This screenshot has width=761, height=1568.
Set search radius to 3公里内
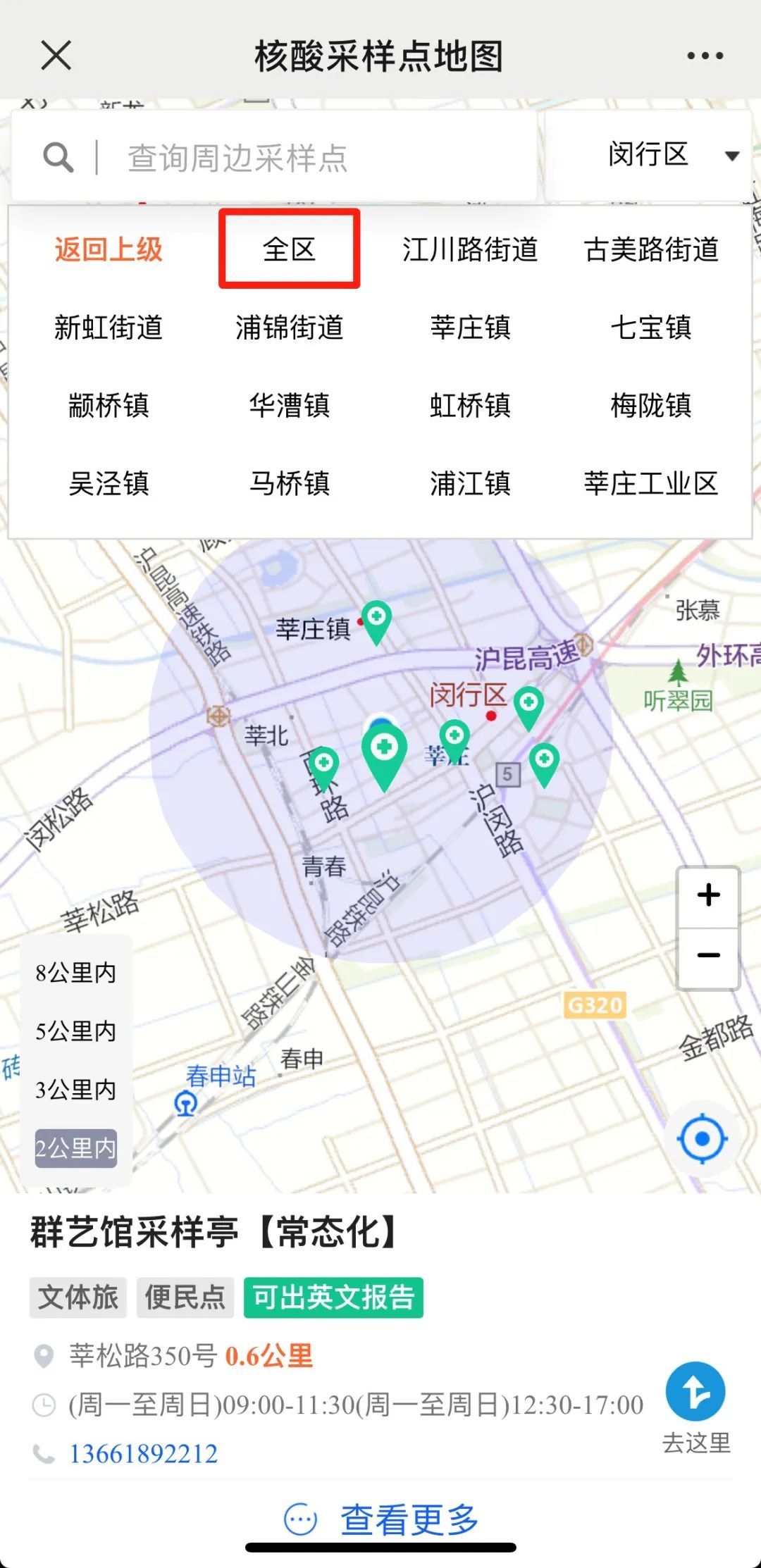(x=76, y=1090)
